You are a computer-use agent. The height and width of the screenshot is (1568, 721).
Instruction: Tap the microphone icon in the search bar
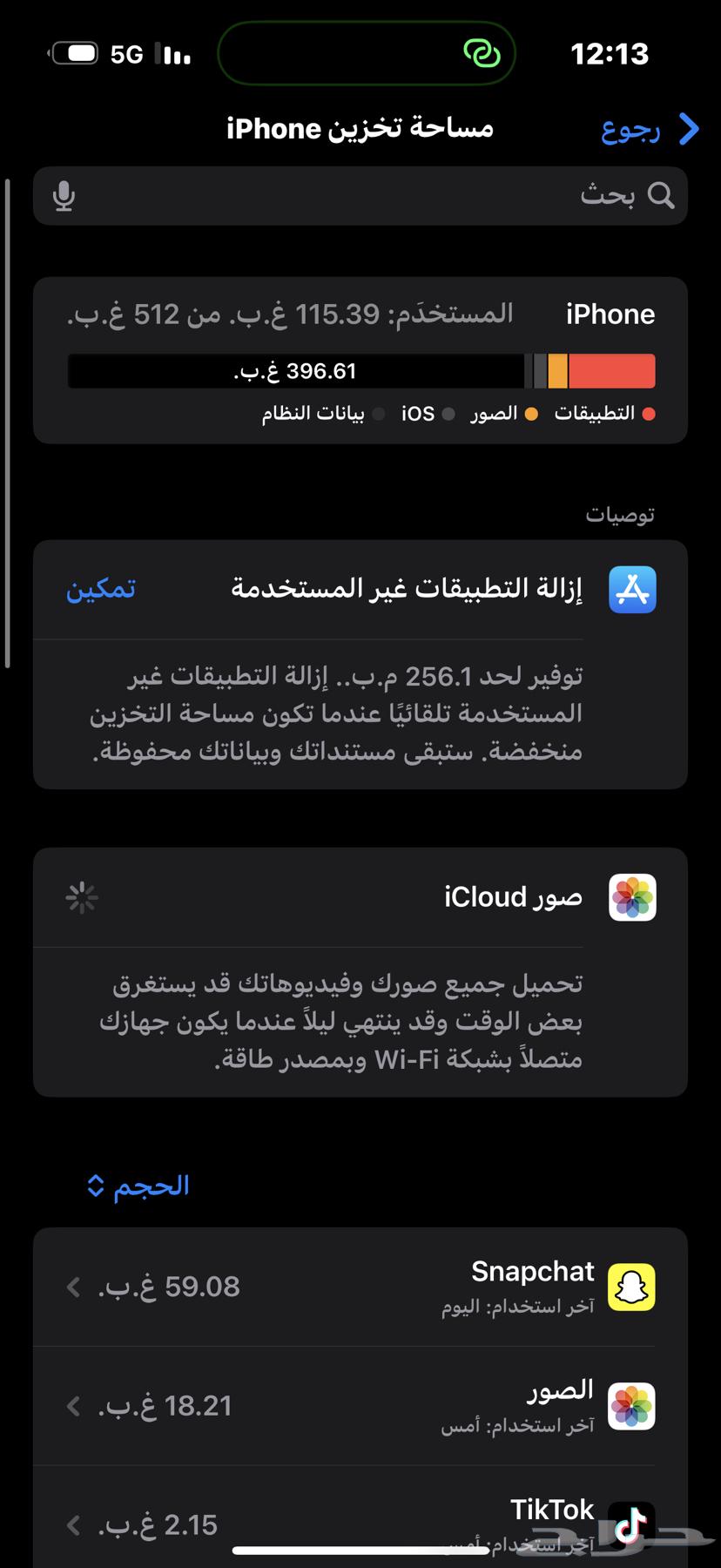pyautogui.click(x=62, y=196)
